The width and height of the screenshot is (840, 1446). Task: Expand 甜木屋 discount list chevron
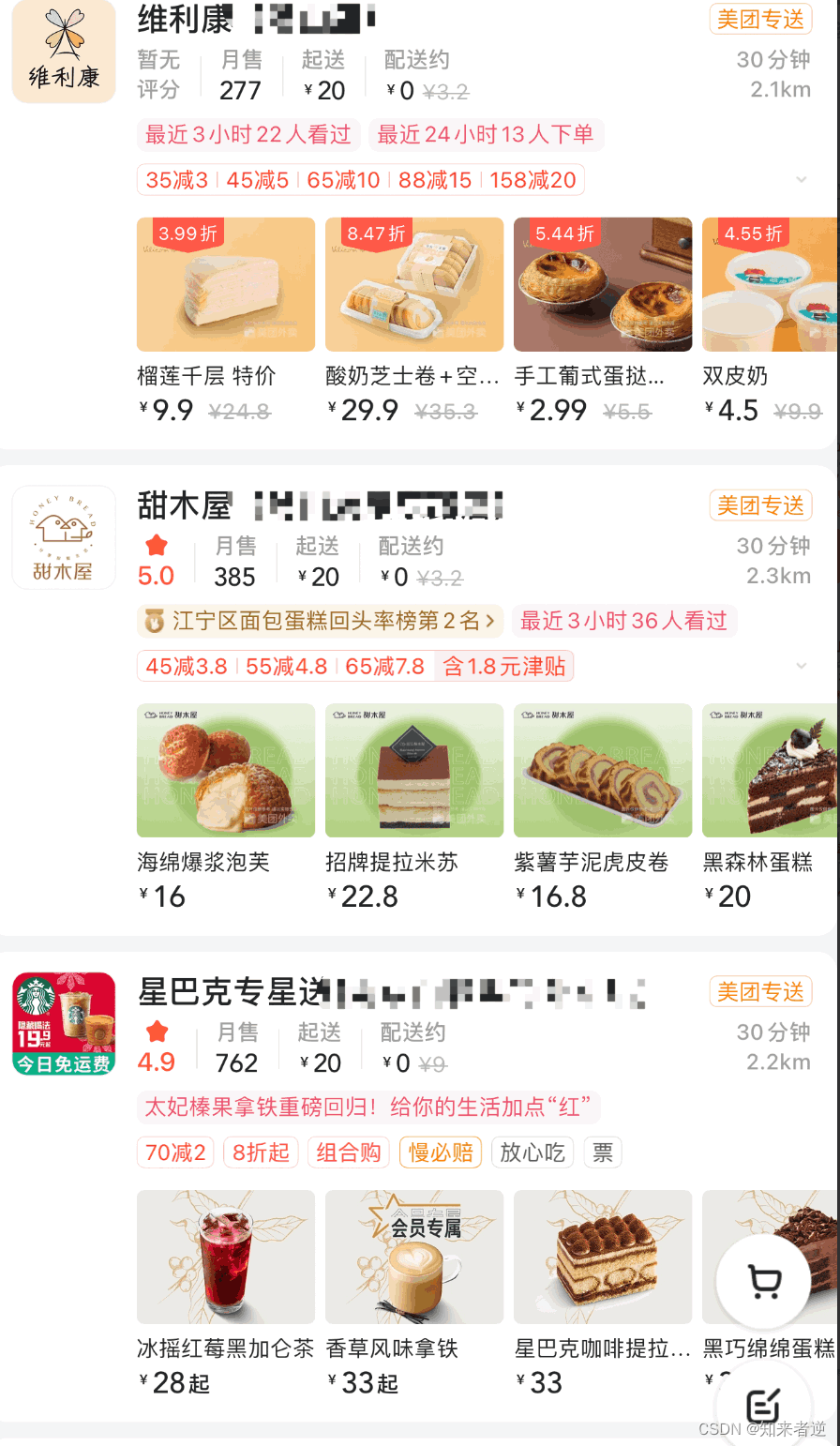(x=802, y=665)
